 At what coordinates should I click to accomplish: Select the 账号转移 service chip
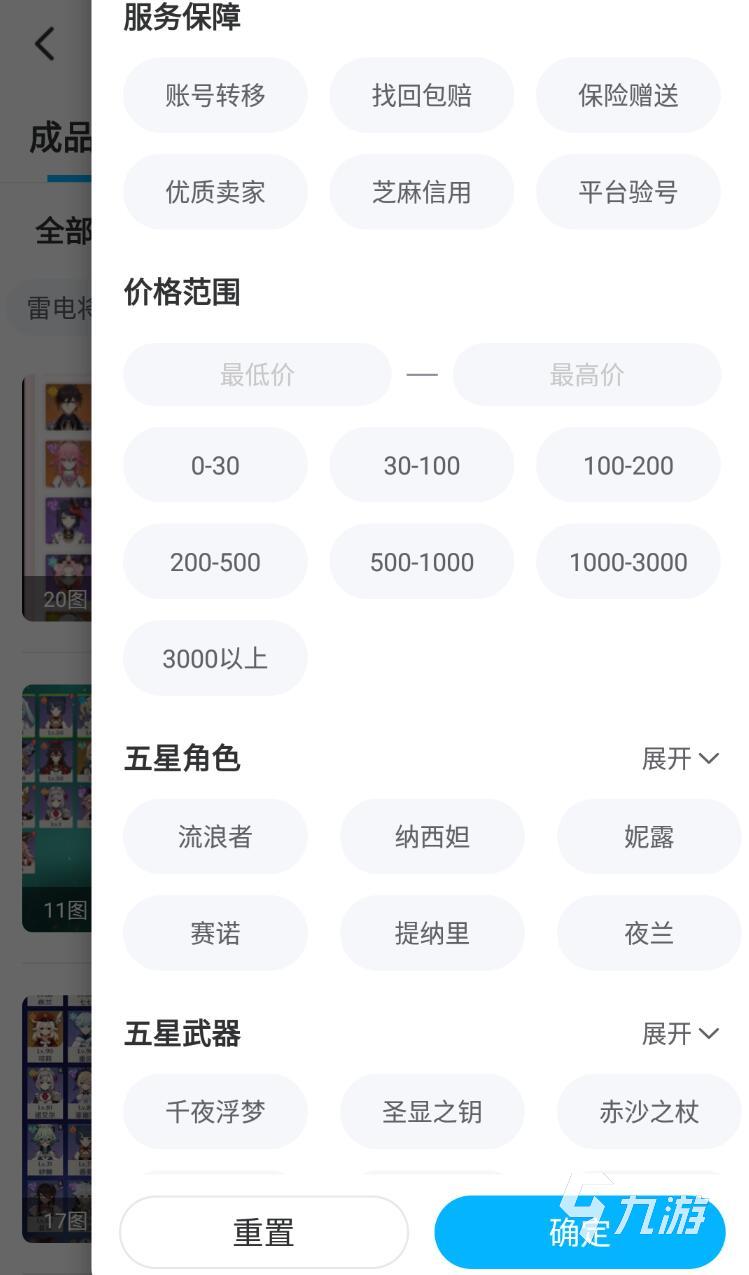coord(215,96)
